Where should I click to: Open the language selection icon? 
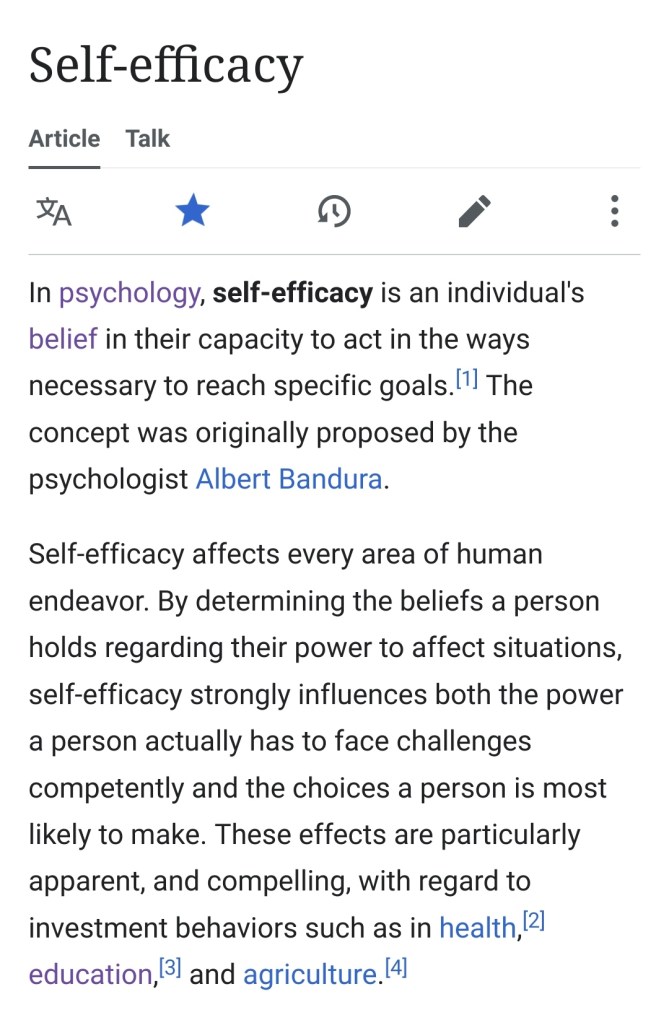tap(54, 211)
